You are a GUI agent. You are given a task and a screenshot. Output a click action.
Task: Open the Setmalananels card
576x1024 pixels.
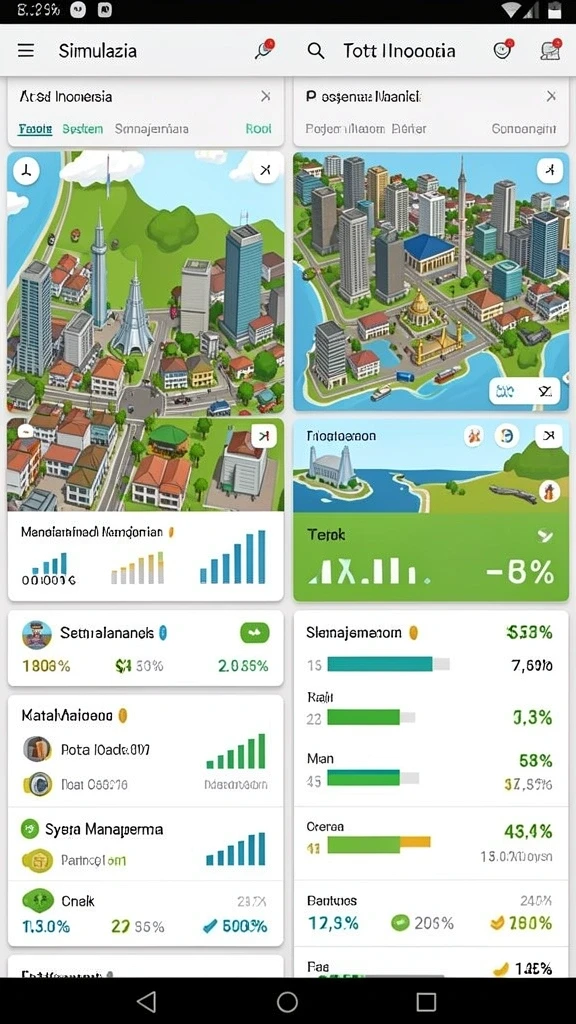click(146, 648)
